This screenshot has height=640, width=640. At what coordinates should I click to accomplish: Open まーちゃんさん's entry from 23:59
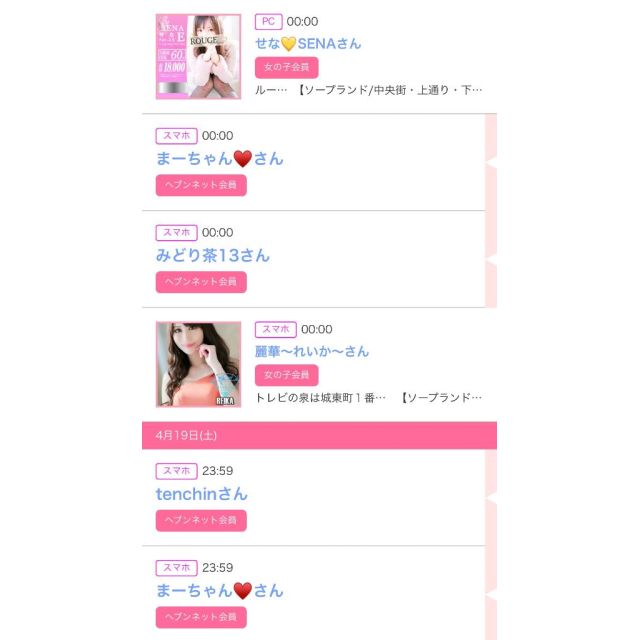click(220, 590)
